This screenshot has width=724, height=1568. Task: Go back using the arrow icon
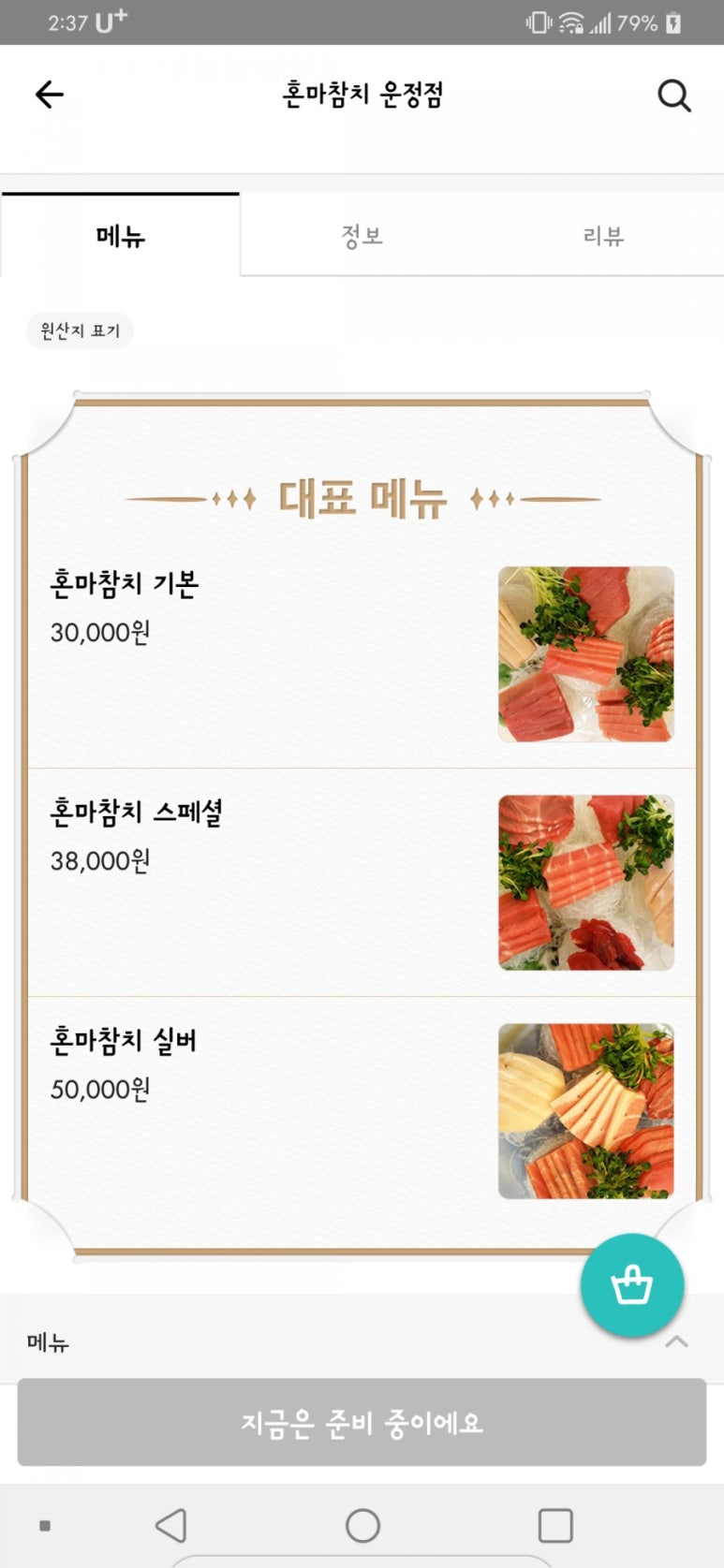point(49,95)
